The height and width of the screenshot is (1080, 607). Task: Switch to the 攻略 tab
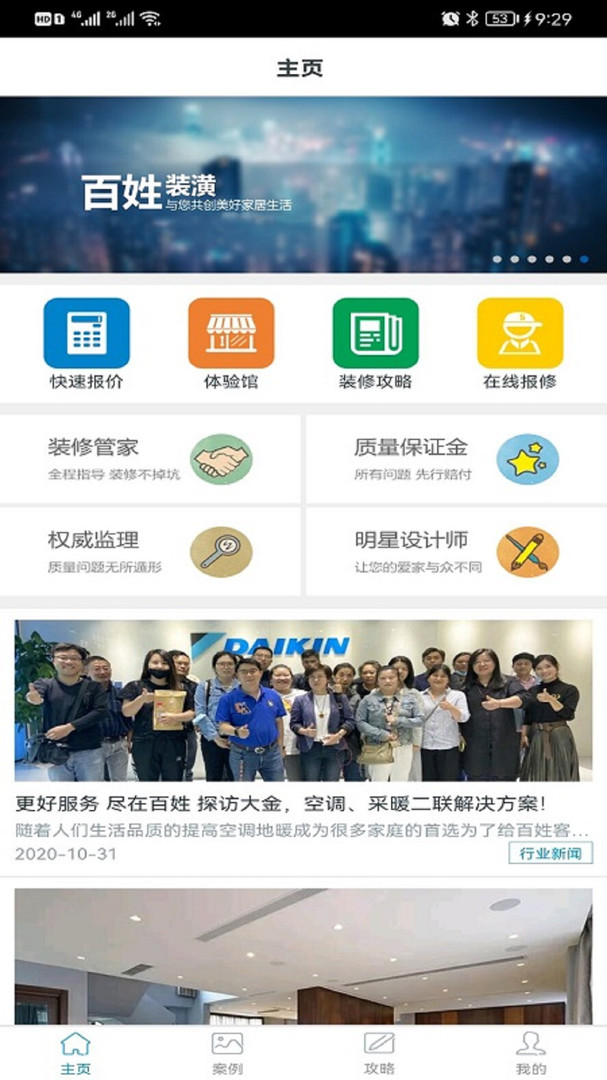click(379, 1053)
